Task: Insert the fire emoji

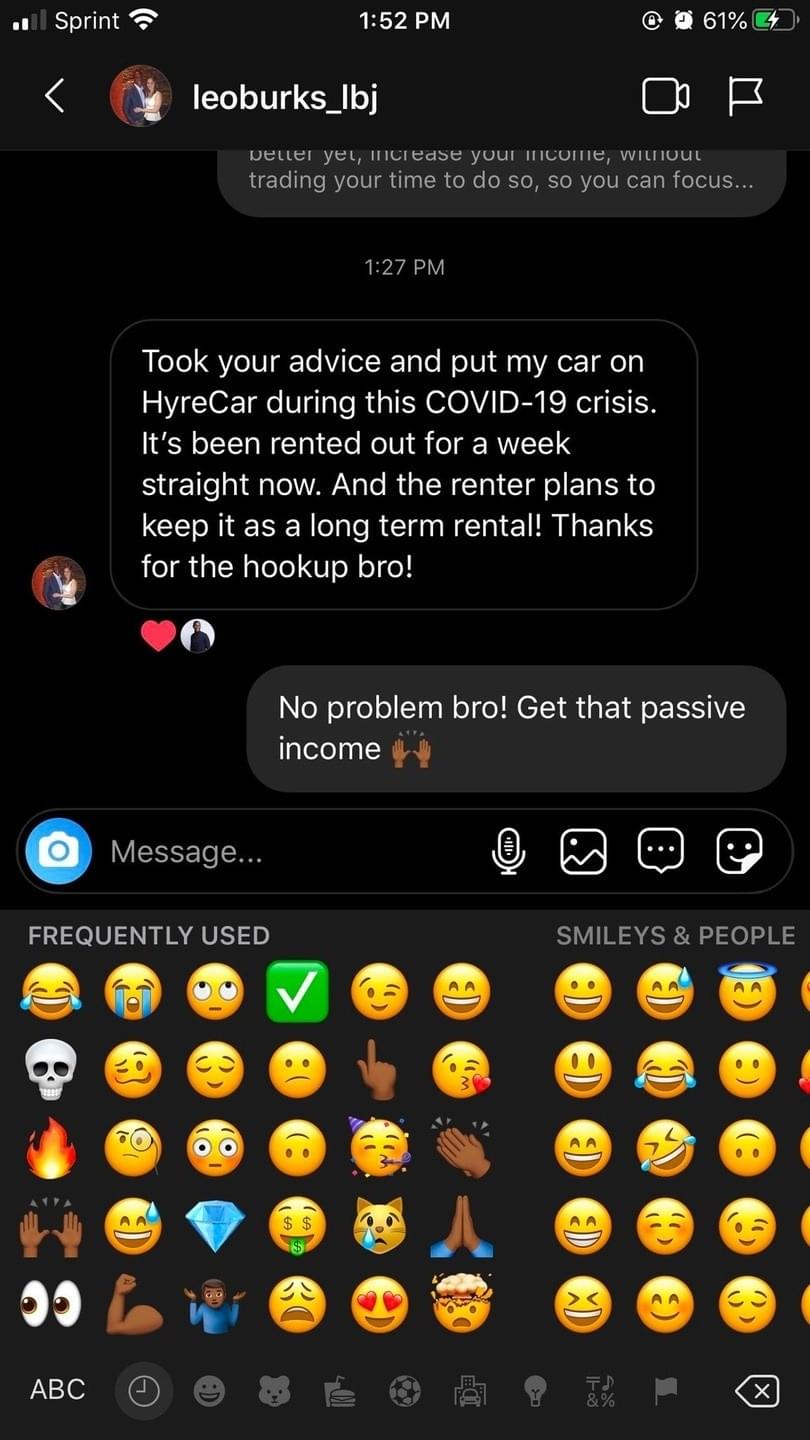Action: [50, 1147]
